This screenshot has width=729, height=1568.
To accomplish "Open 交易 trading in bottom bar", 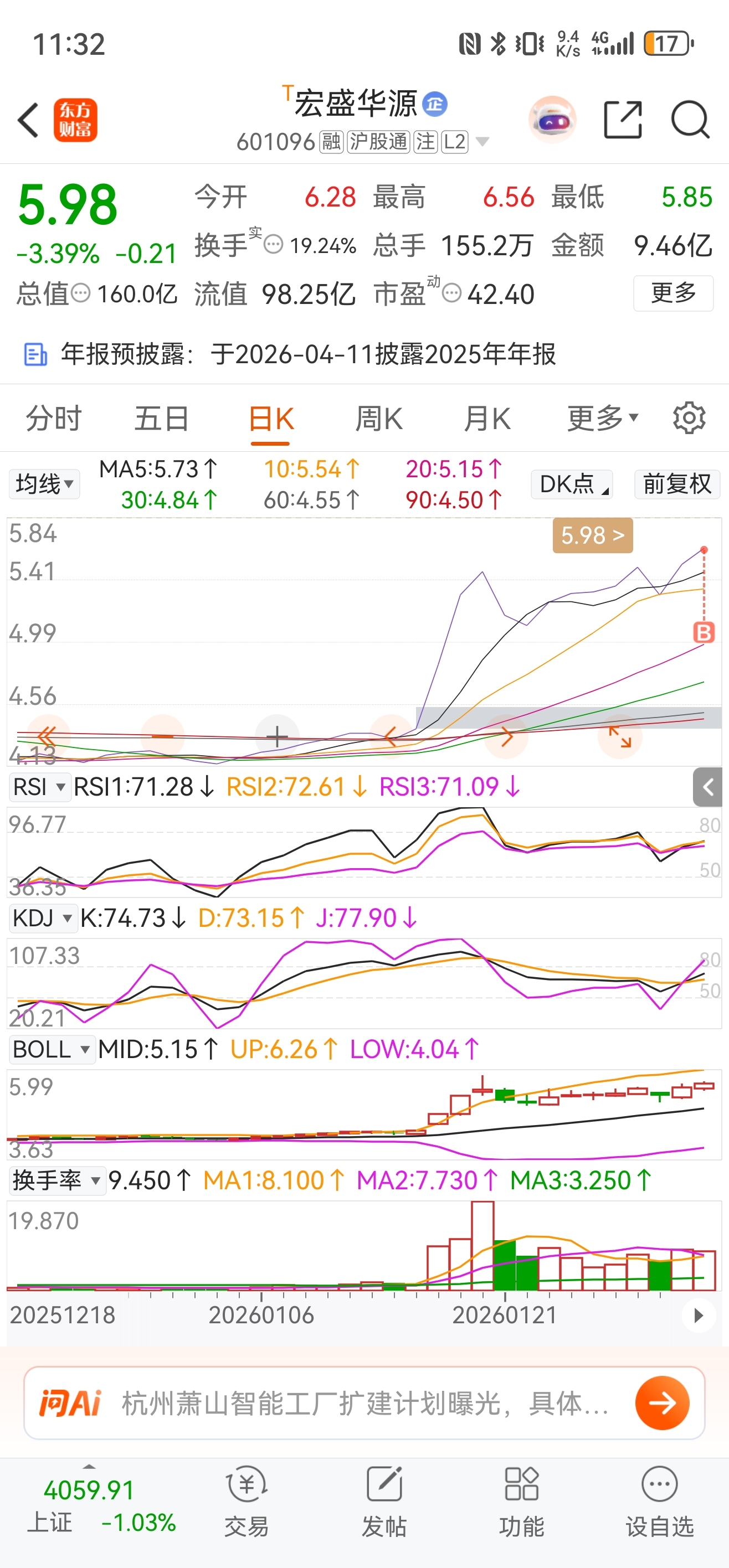I will pyautogui.click(x=247, y=1501).
